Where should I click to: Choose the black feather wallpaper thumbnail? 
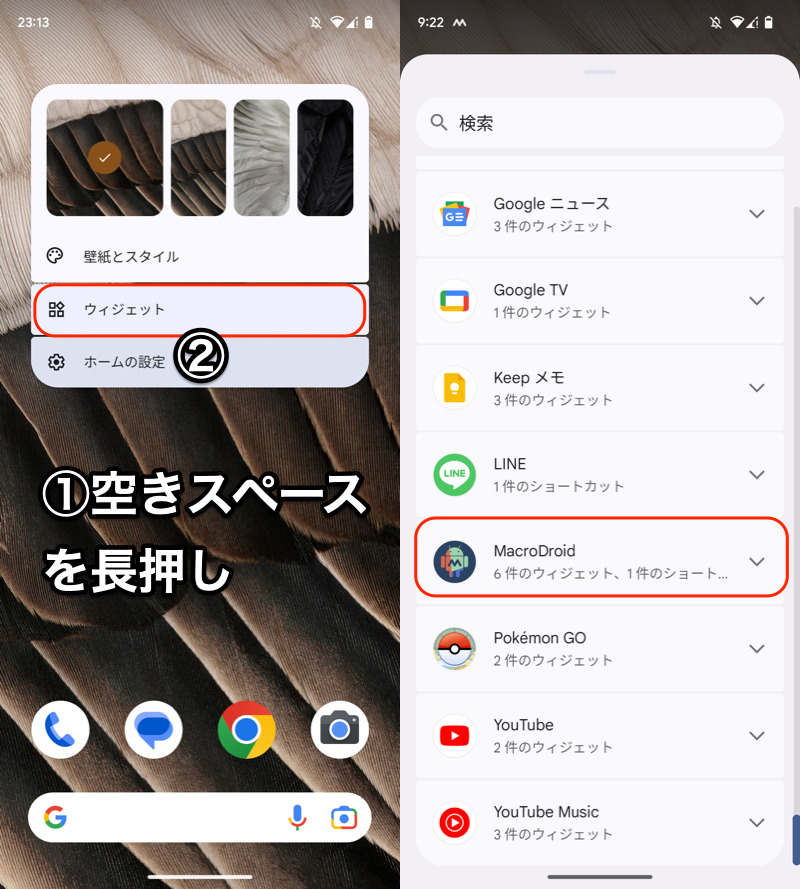coord(325,158)
